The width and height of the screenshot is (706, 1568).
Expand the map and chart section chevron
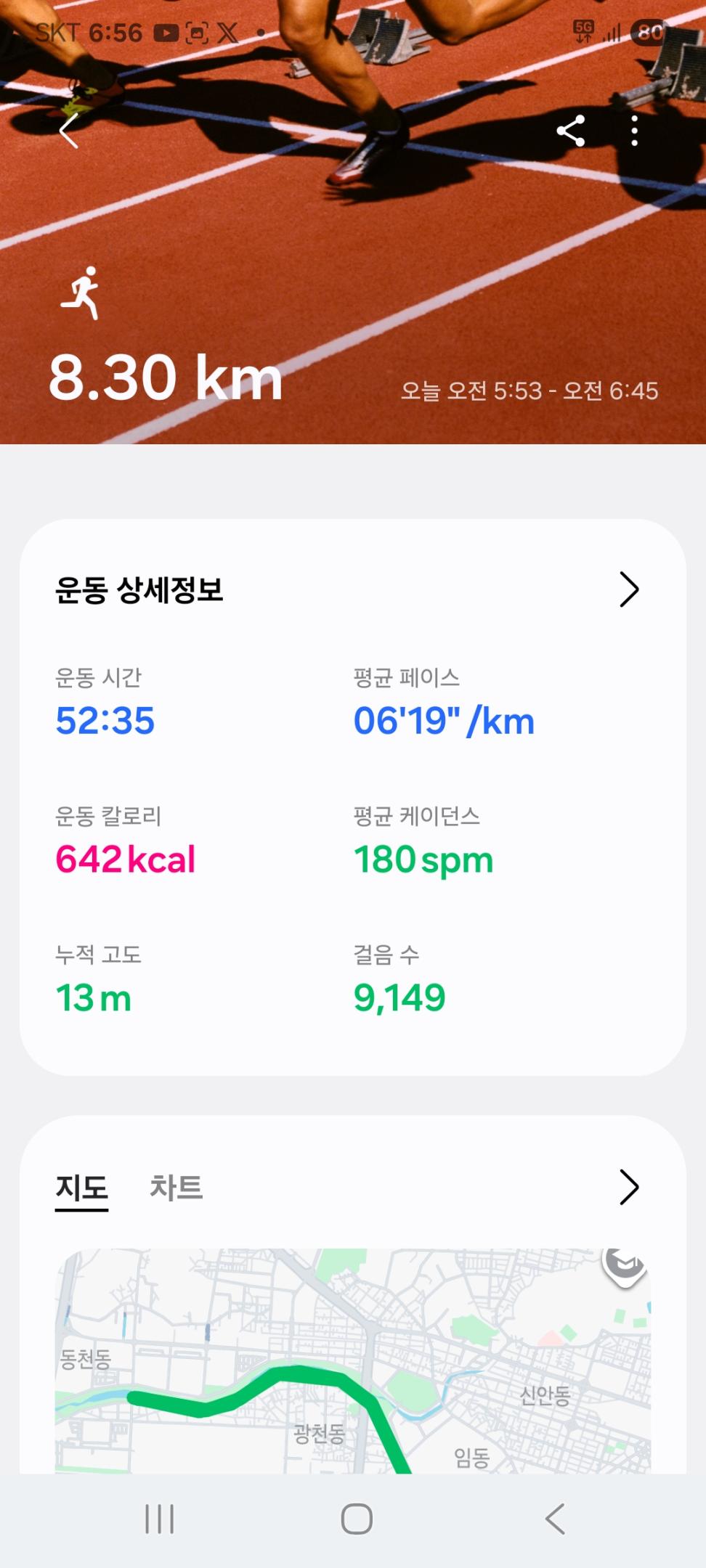tap(629, 1188)
